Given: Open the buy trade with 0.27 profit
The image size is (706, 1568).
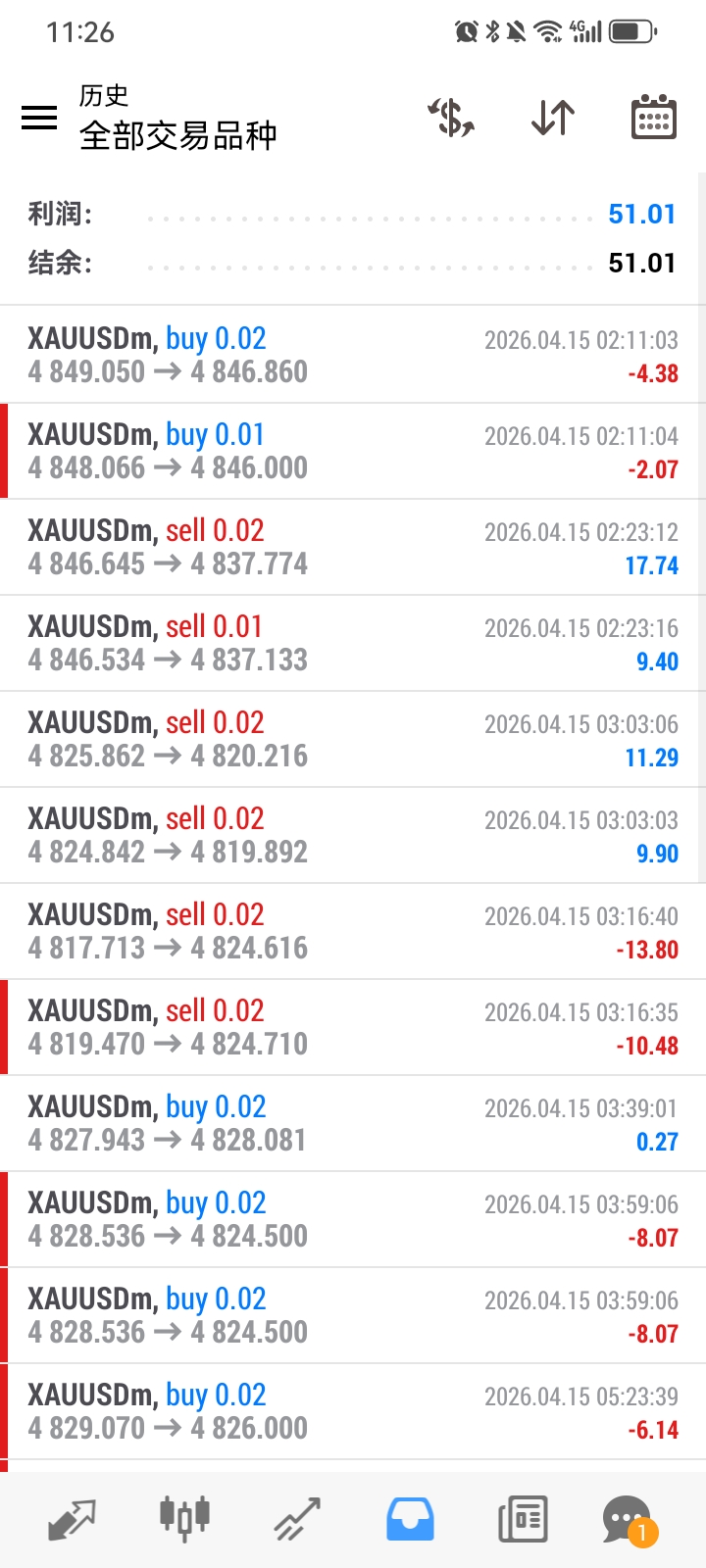Looking at the screenshot, I should point(353,1123).
